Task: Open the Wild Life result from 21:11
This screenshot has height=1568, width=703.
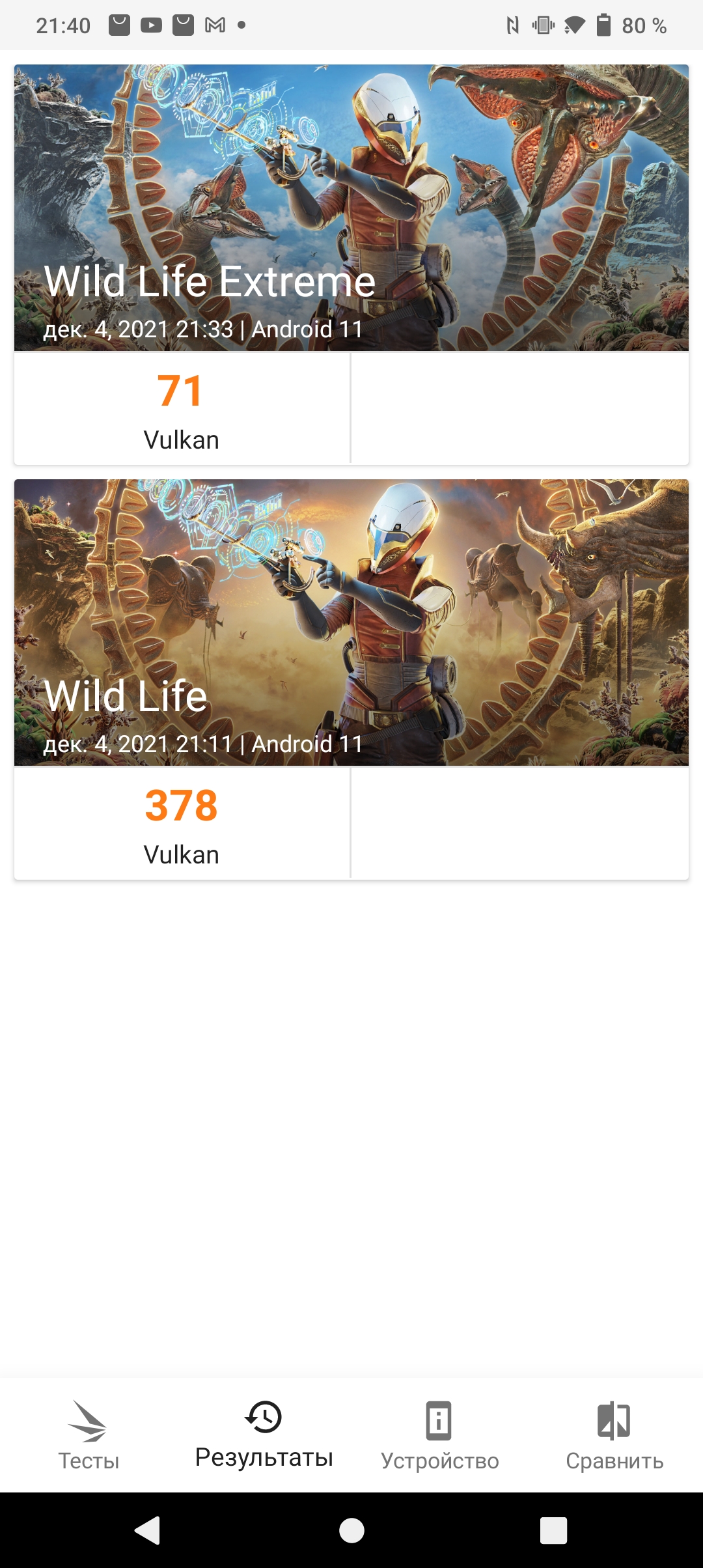Action: (x=351, y=623)
